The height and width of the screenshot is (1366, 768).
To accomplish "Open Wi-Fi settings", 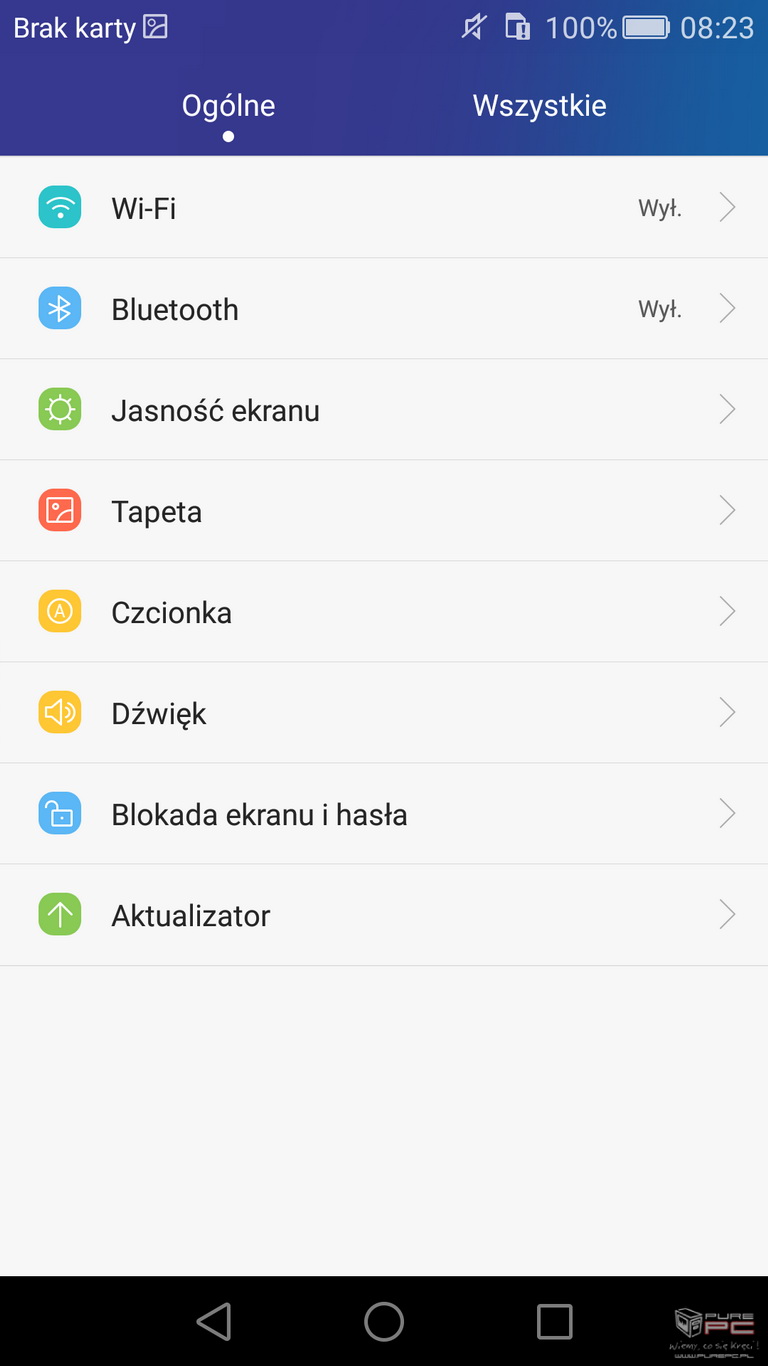I will [x=384, y=207].
